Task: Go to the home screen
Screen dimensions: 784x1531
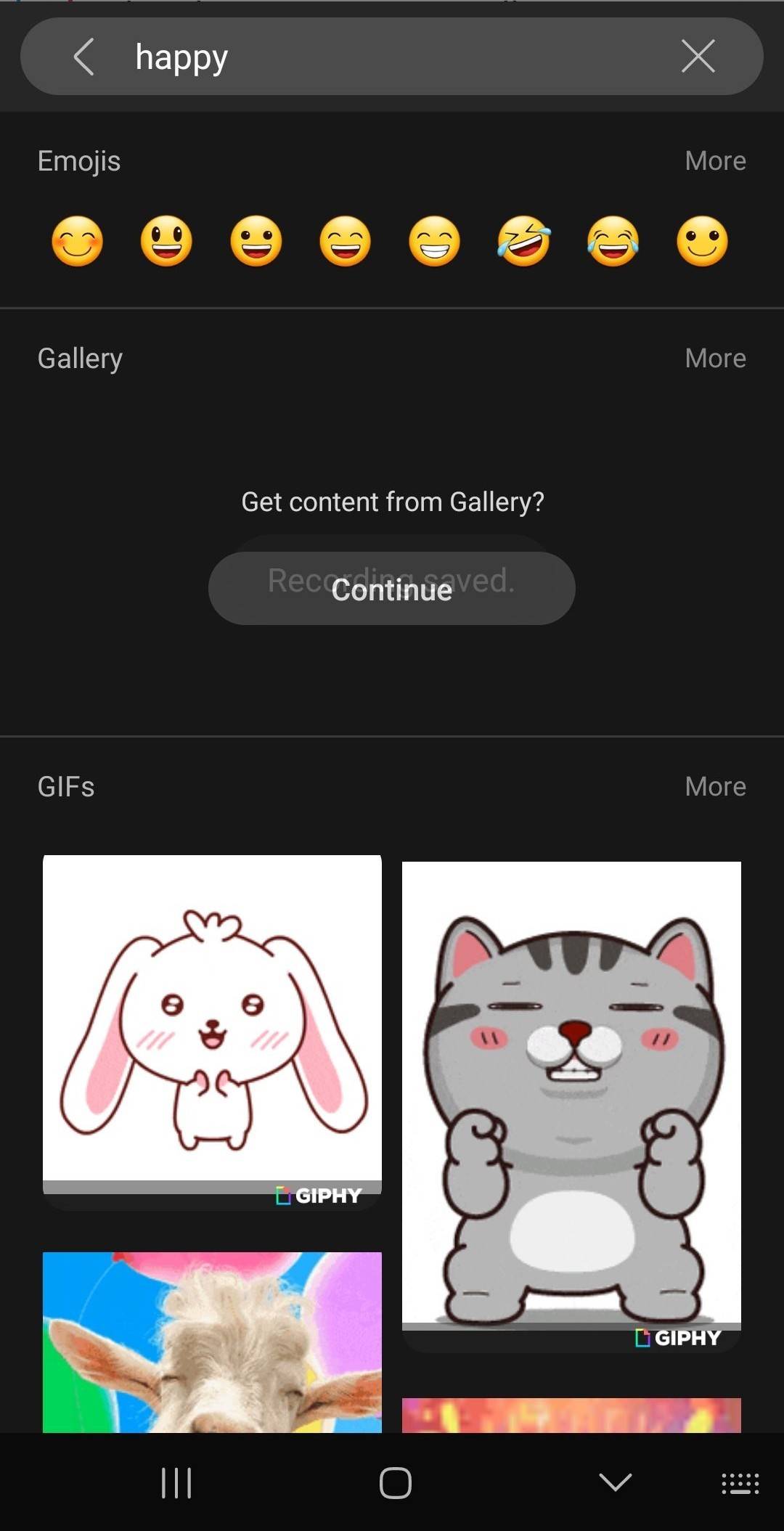Action: [395, 1483]
